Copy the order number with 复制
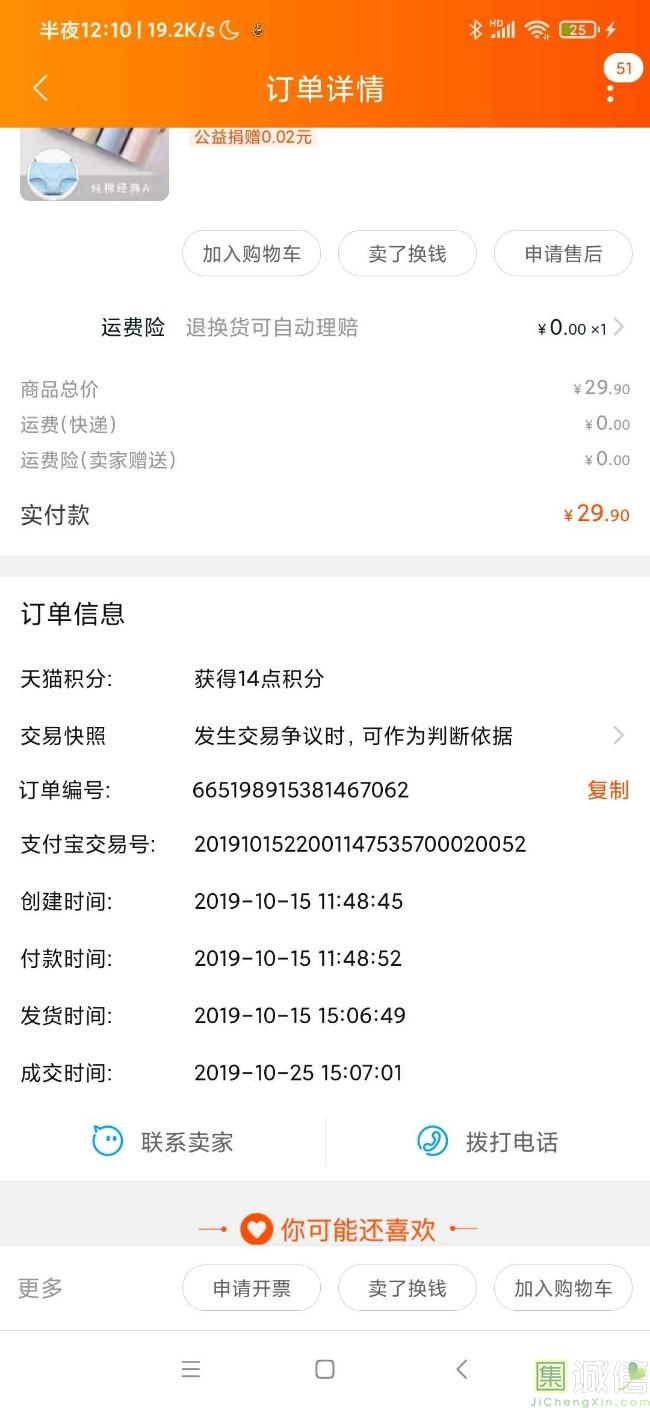 607,790
